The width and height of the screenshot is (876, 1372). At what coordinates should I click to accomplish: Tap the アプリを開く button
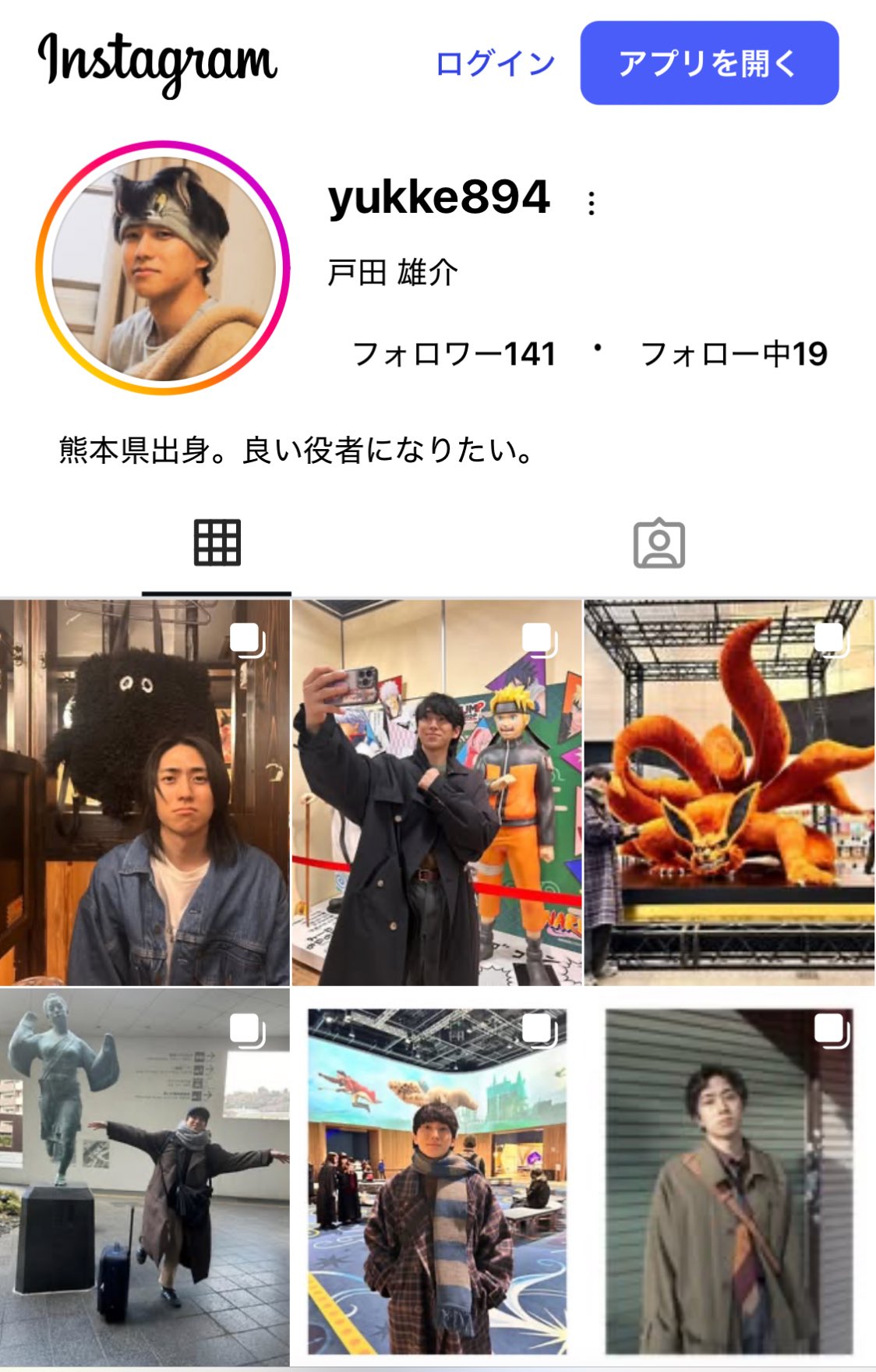708,63
